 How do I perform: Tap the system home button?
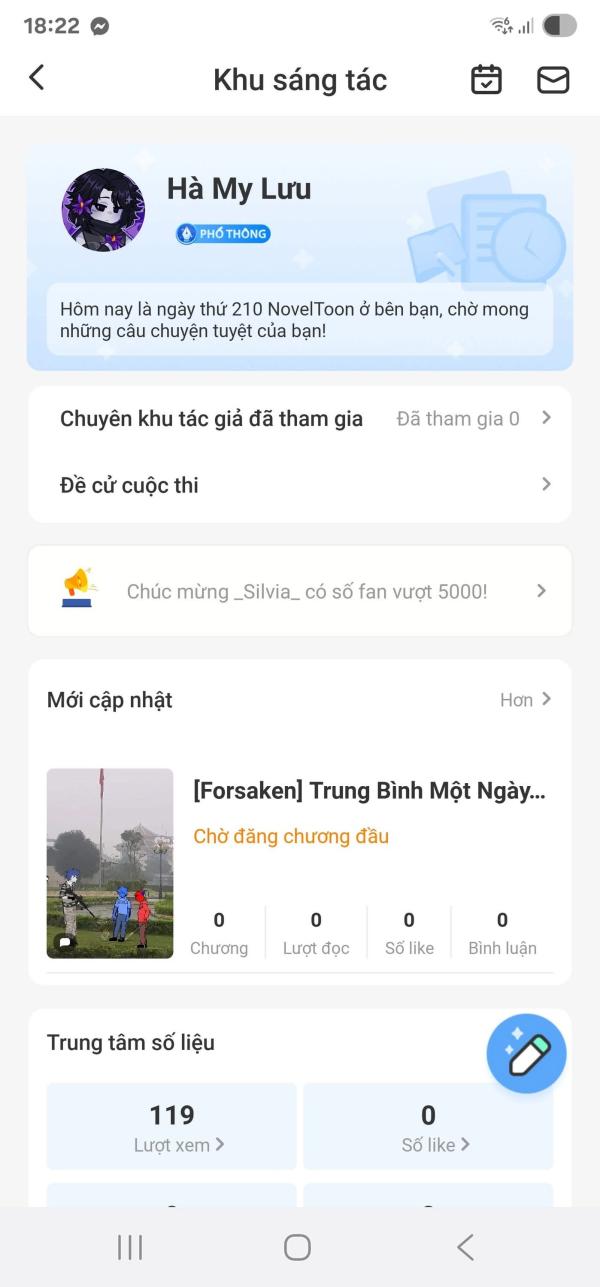click(297, 1247)
